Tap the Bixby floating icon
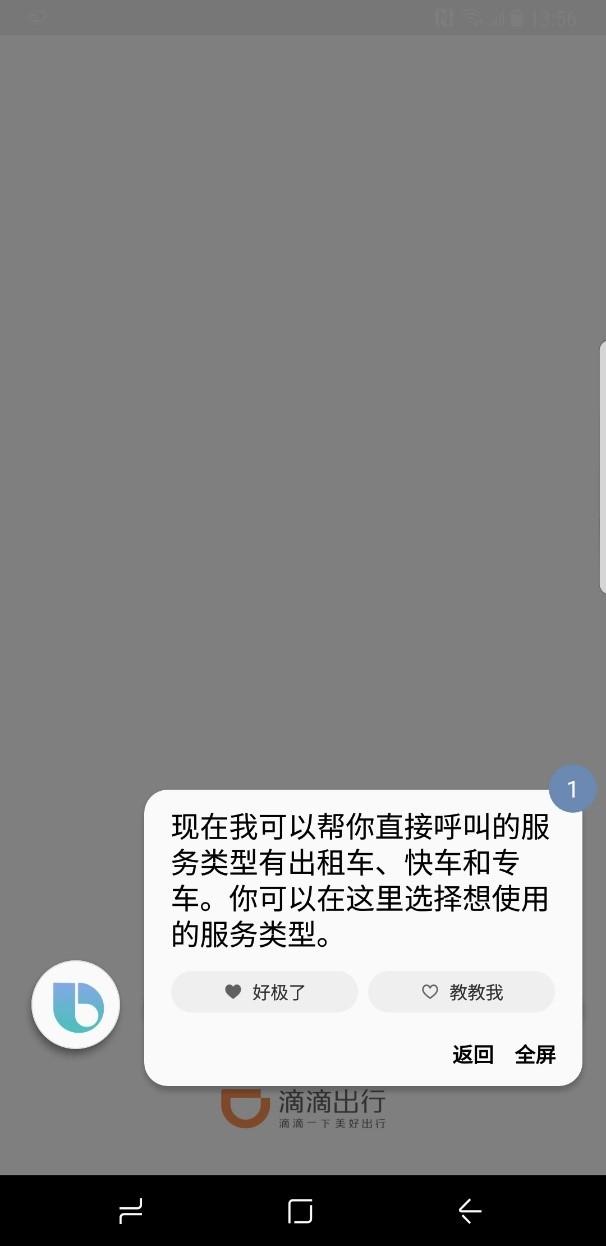The width and height of the screenshot is (606, 1246). [76, 1005]
